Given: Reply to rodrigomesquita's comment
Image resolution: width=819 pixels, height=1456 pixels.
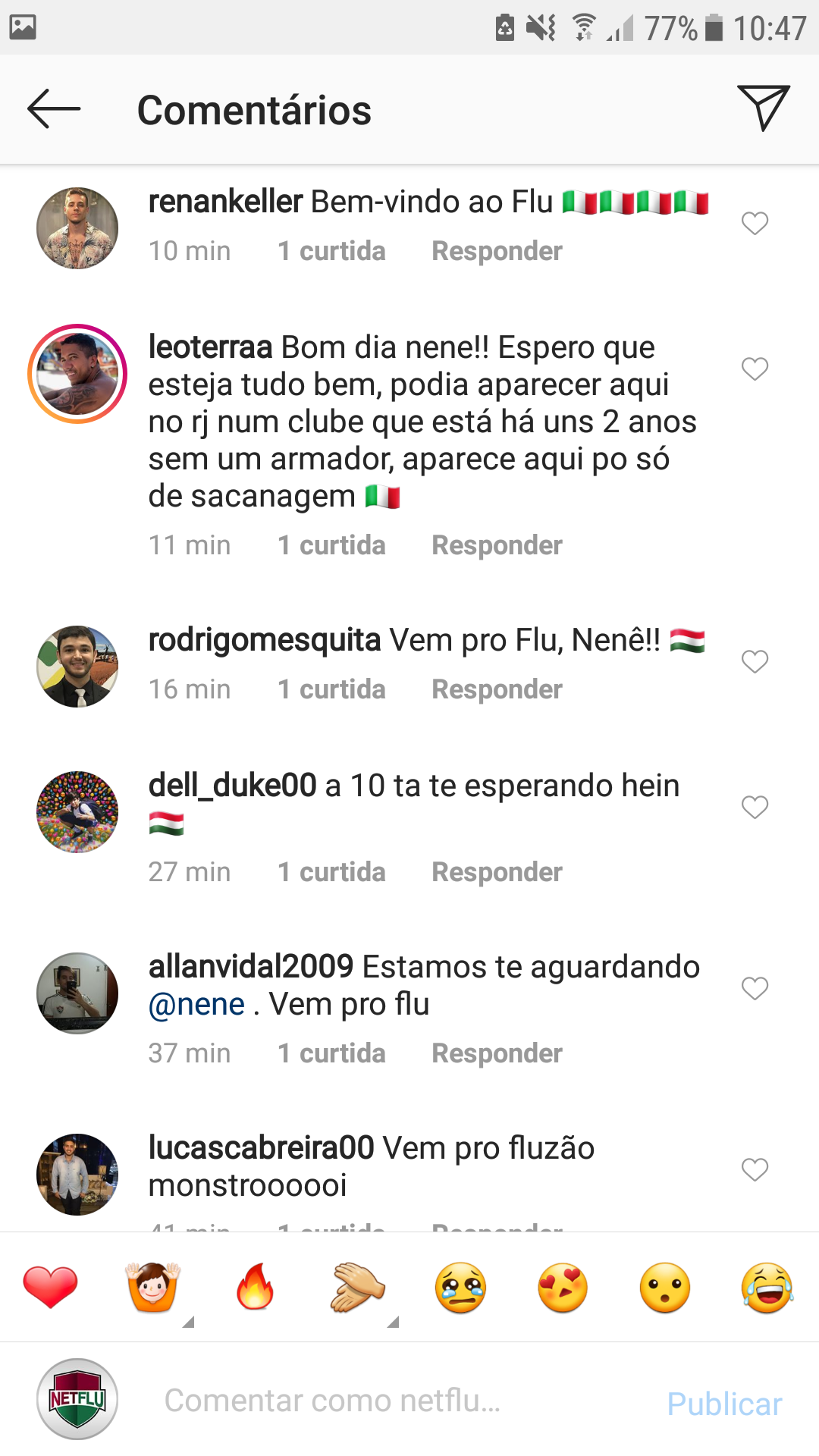Looking at the screenshot, I should [497, 689].
